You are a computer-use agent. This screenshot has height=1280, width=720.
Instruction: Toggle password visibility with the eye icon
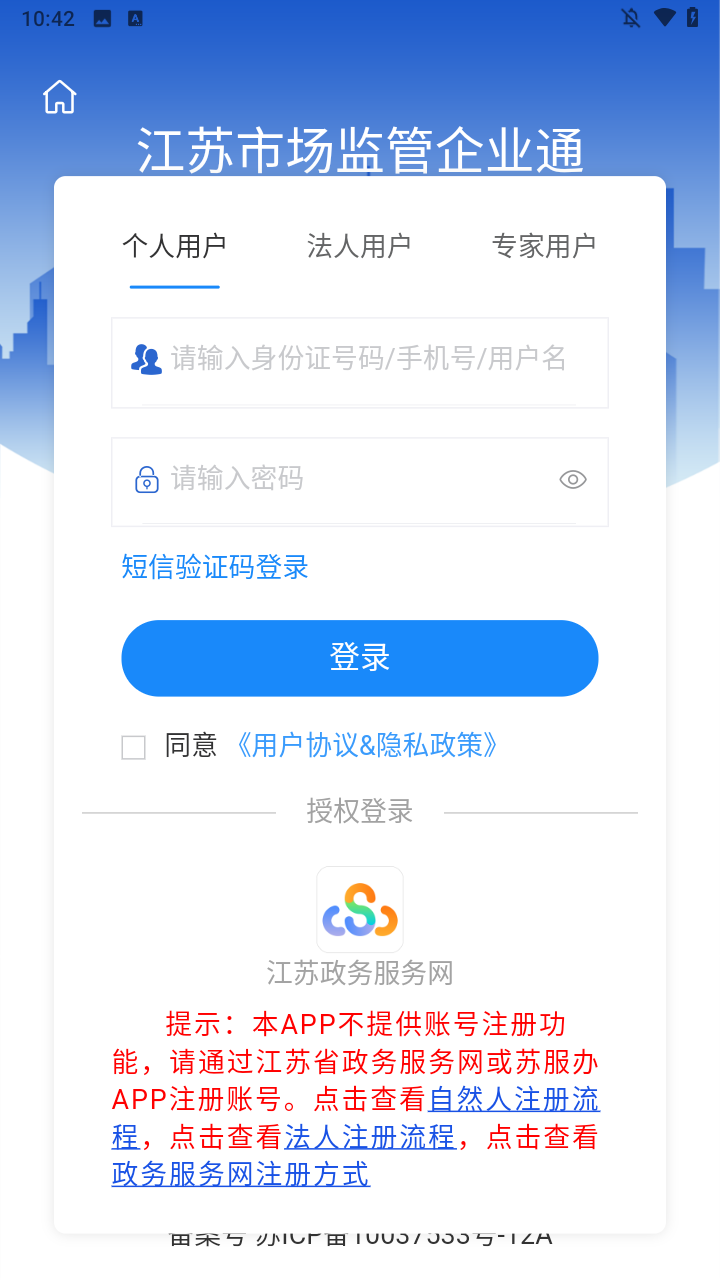pyautogui.click(x=572, y=479)
